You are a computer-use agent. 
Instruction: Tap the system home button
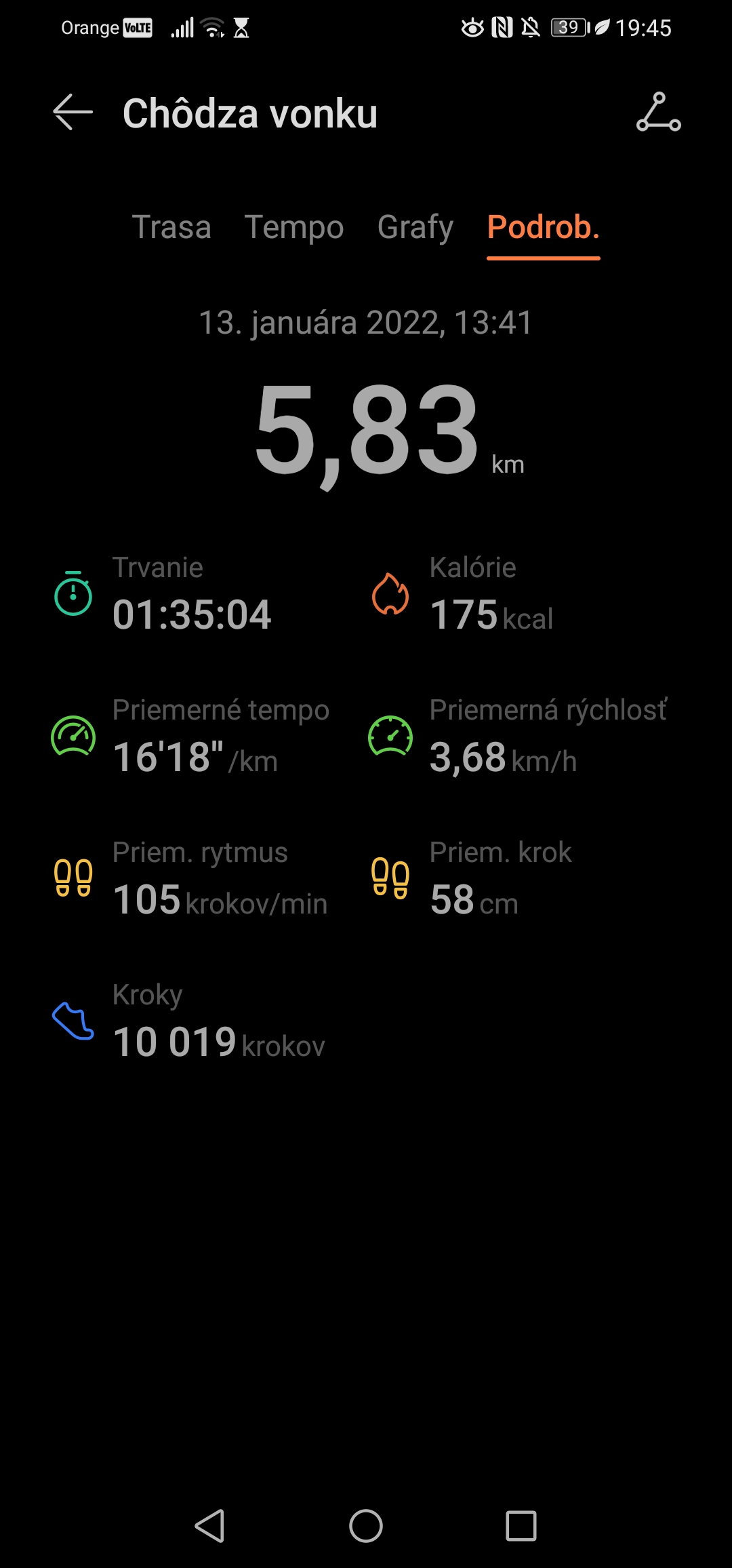[366, 1526]
